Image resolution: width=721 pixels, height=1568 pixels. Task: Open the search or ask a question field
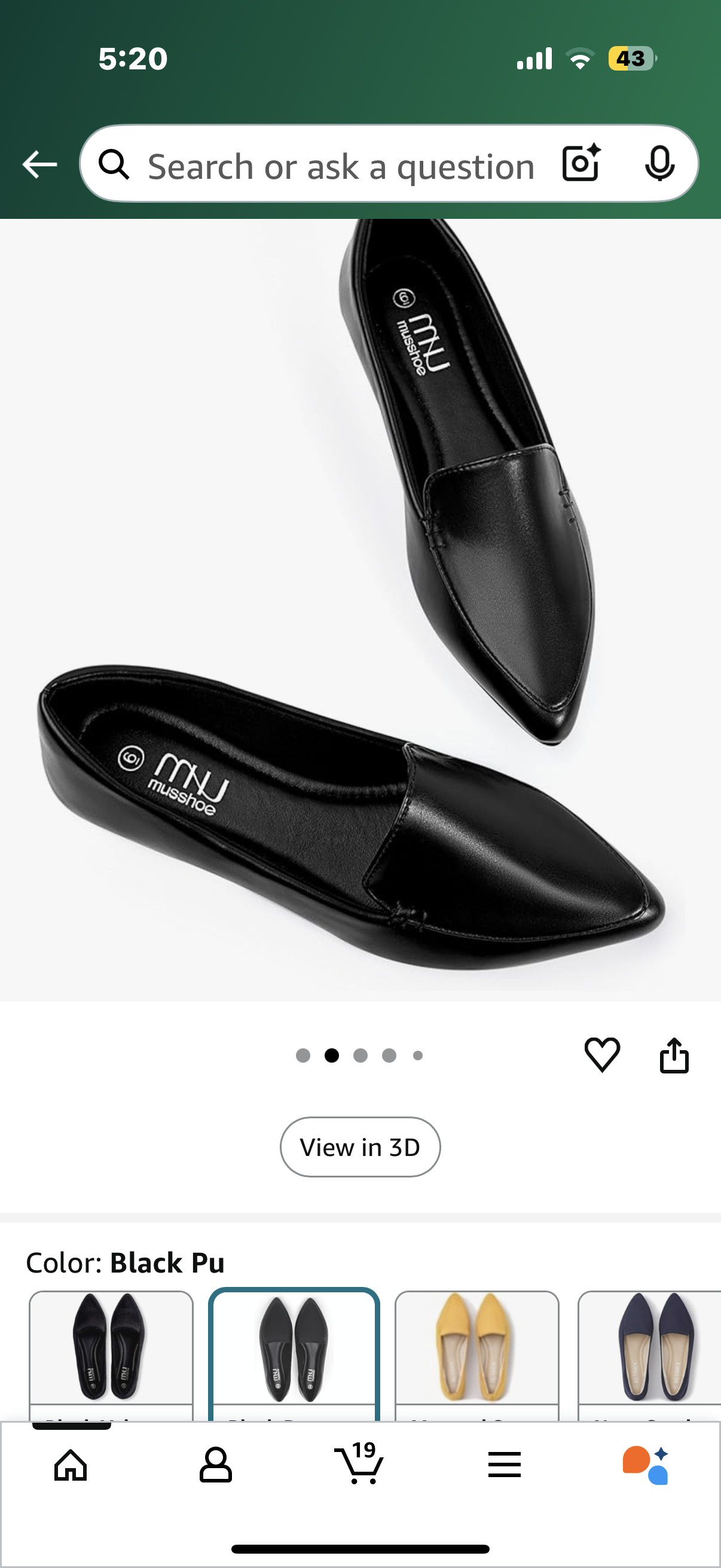341,166
